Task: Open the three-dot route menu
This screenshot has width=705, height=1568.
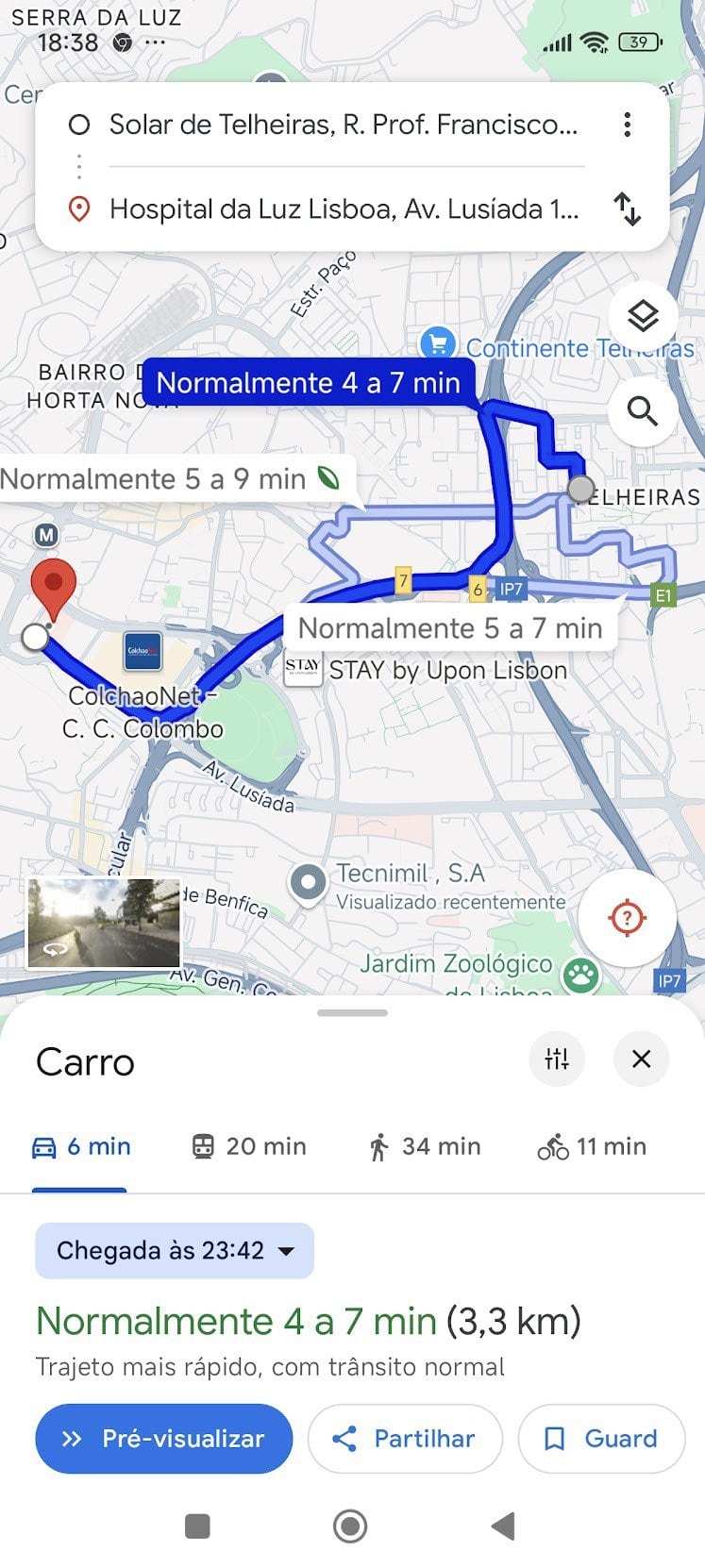Action: tap(627, 125)
